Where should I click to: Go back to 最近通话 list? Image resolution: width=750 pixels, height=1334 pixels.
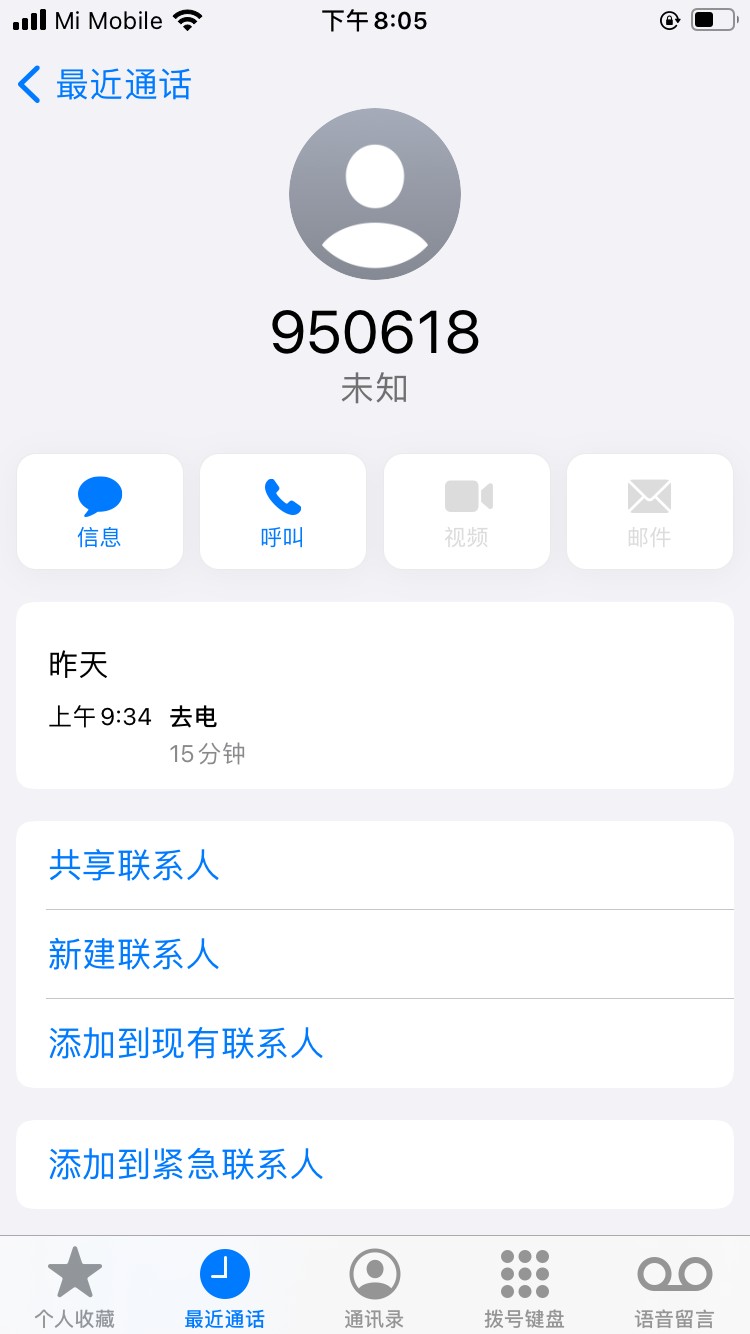(x=104, y=85)
